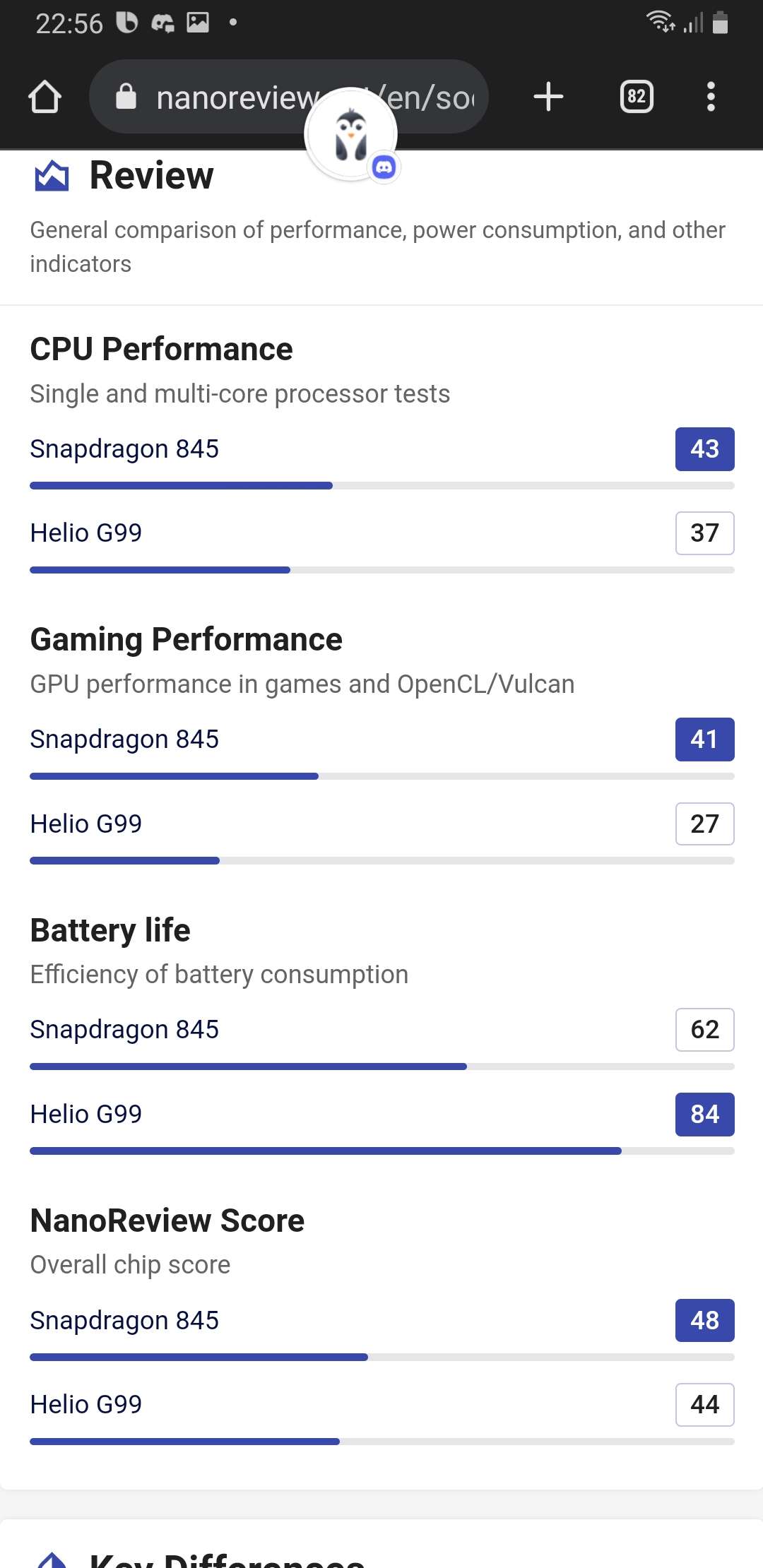Open the Snapdragon 845 chip page link
The height and width of the screenshot is (1568, 763).
[x=124, y=448]
